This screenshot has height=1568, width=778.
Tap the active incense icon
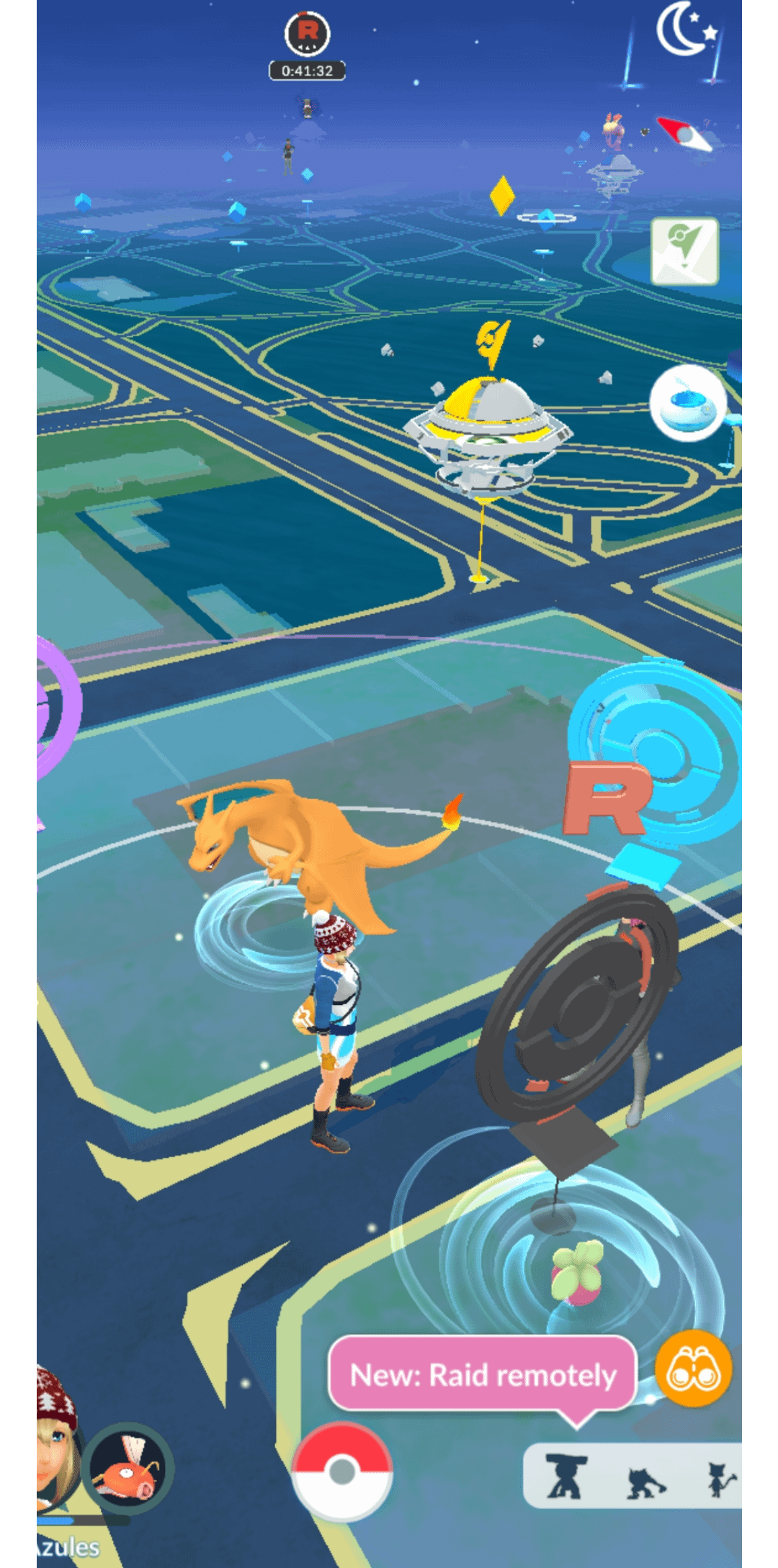pos(688,403)
